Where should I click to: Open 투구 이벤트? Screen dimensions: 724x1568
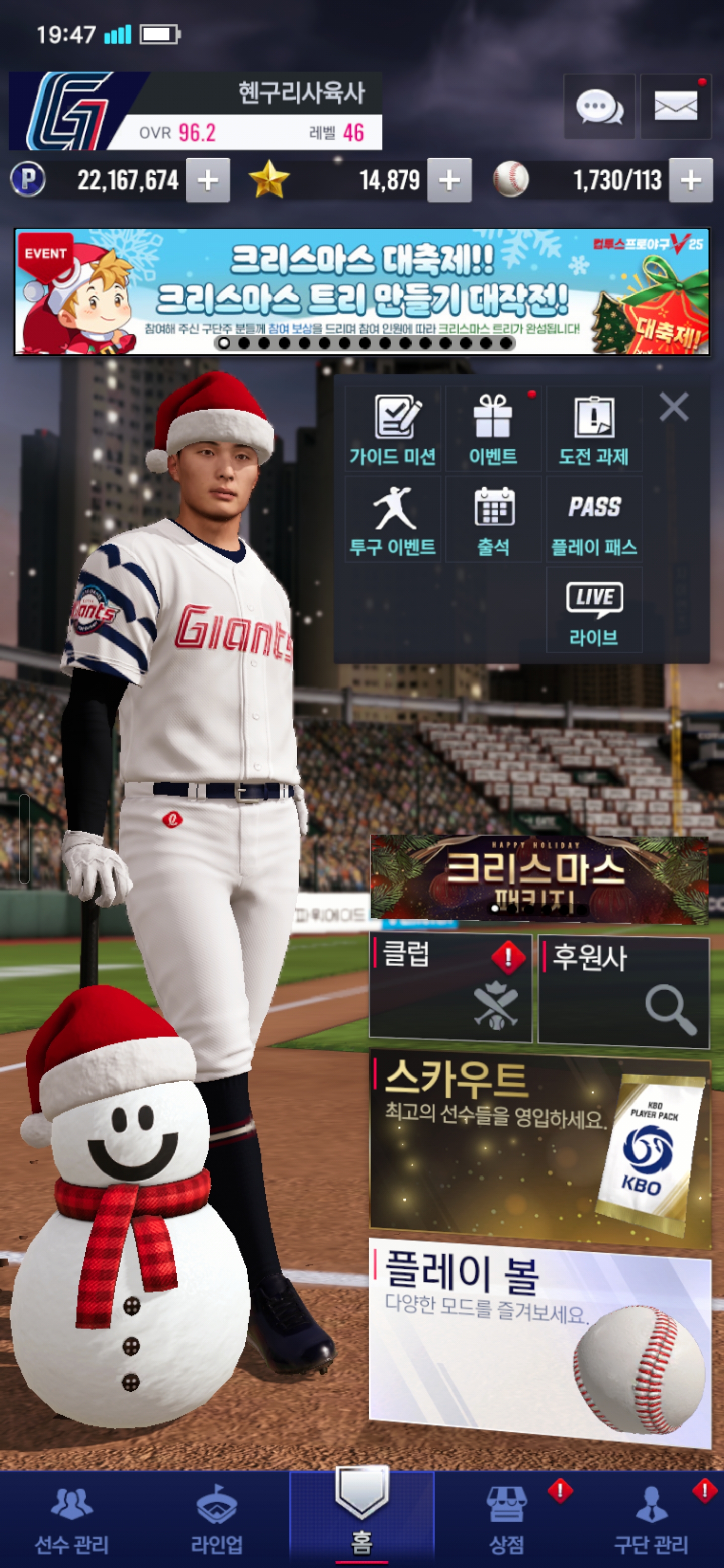tap(393, 519)
